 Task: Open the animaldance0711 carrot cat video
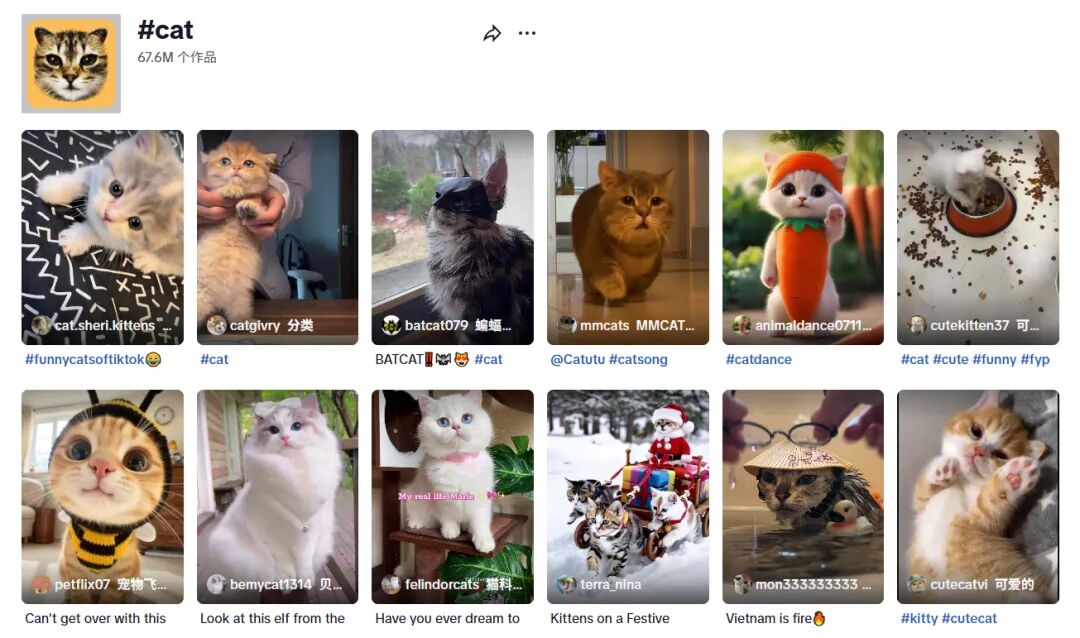(803, 230)
